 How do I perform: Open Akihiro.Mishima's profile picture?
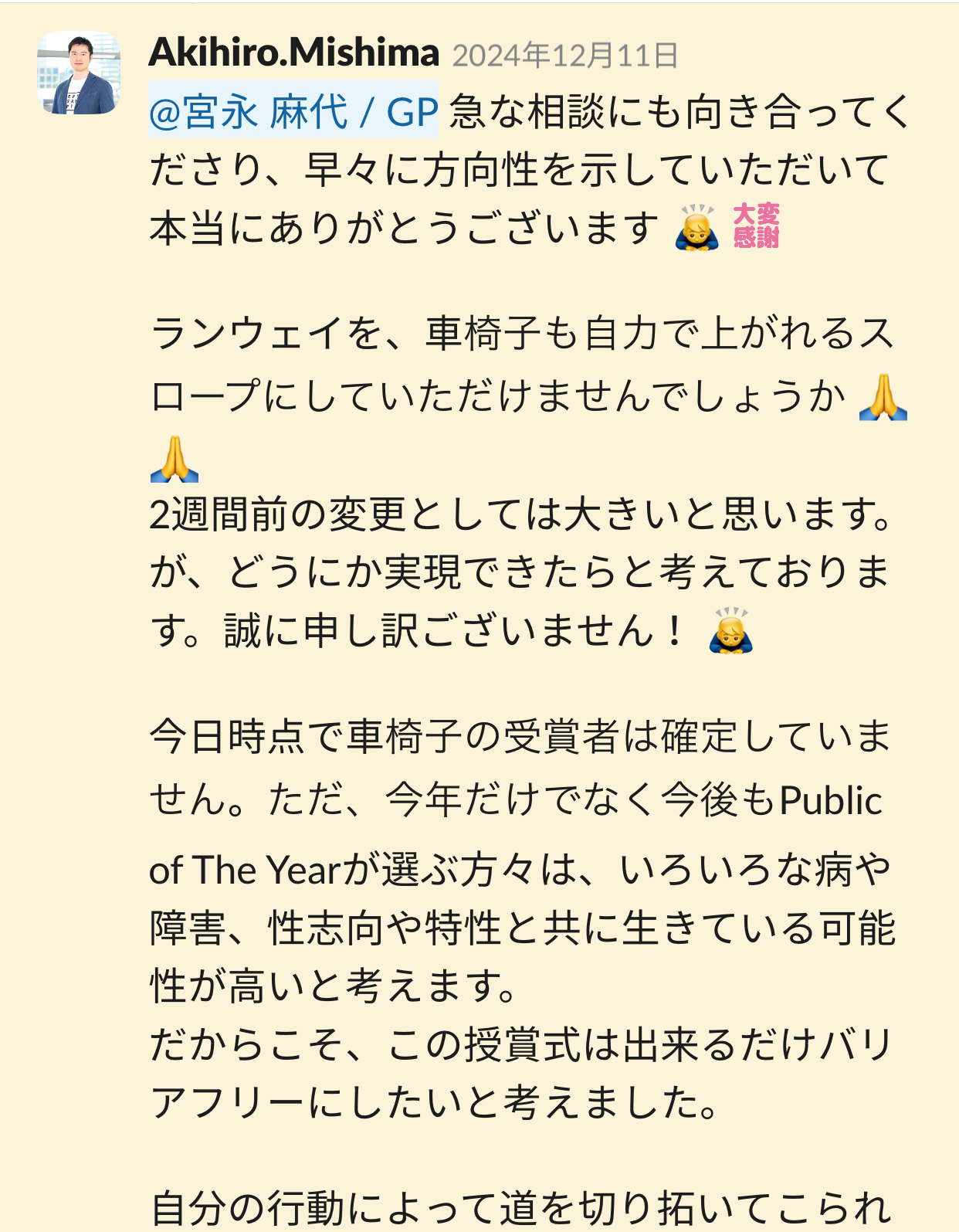pyautogui.click(x=79, y=73)
